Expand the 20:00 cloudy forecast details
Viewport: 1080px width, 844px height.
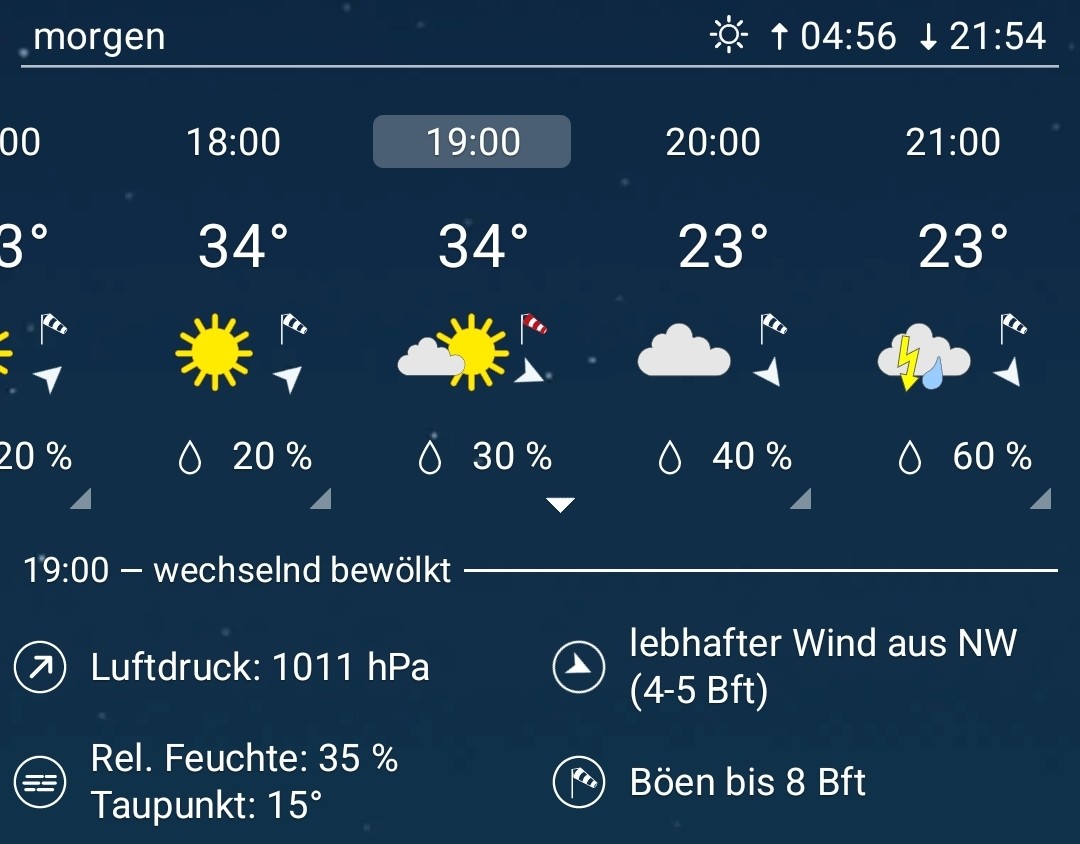click(x=799, y=498)
